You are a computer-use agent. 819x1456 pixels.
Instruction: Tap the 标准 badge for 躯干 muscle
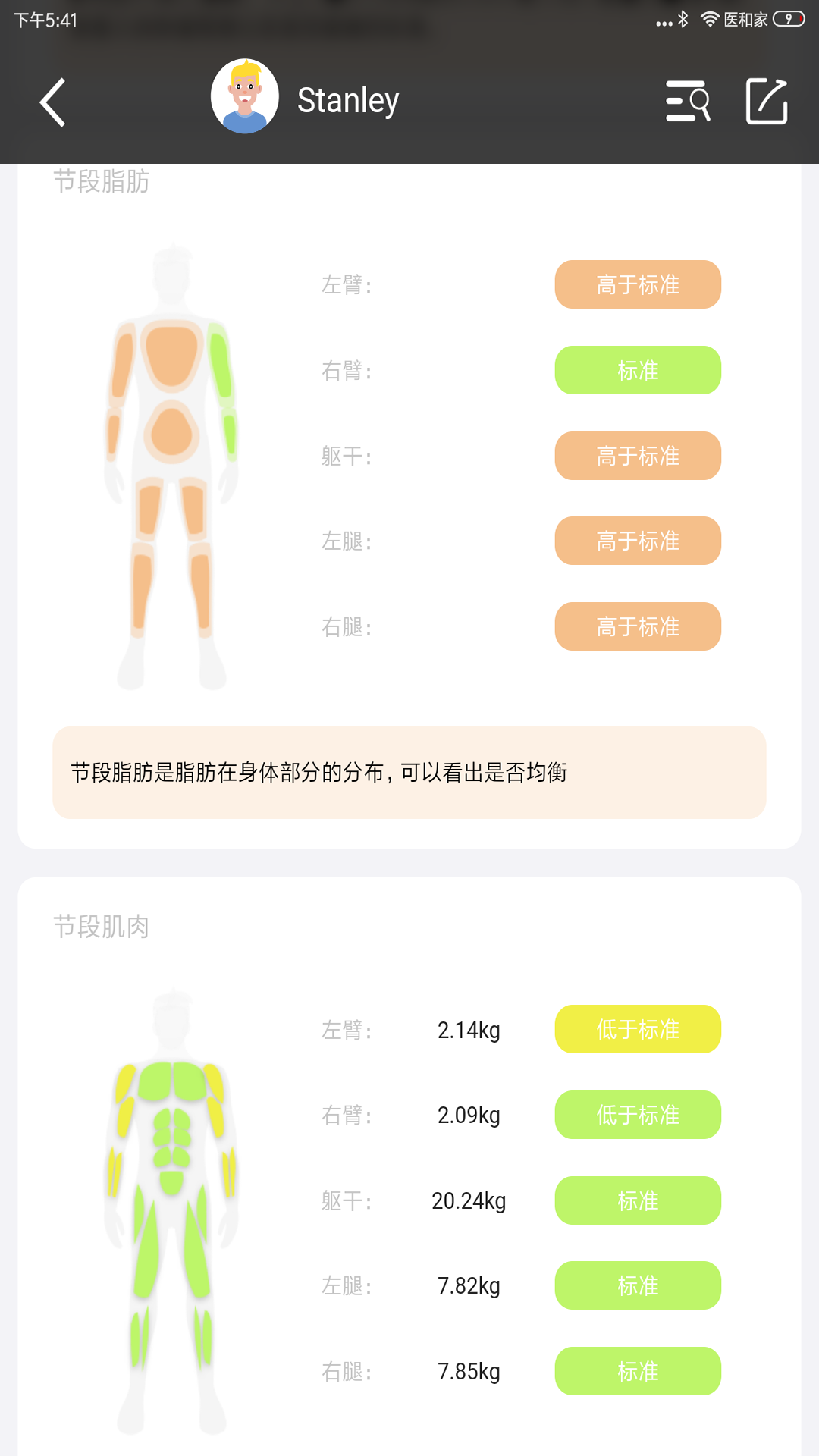(x=638, y=1200)
